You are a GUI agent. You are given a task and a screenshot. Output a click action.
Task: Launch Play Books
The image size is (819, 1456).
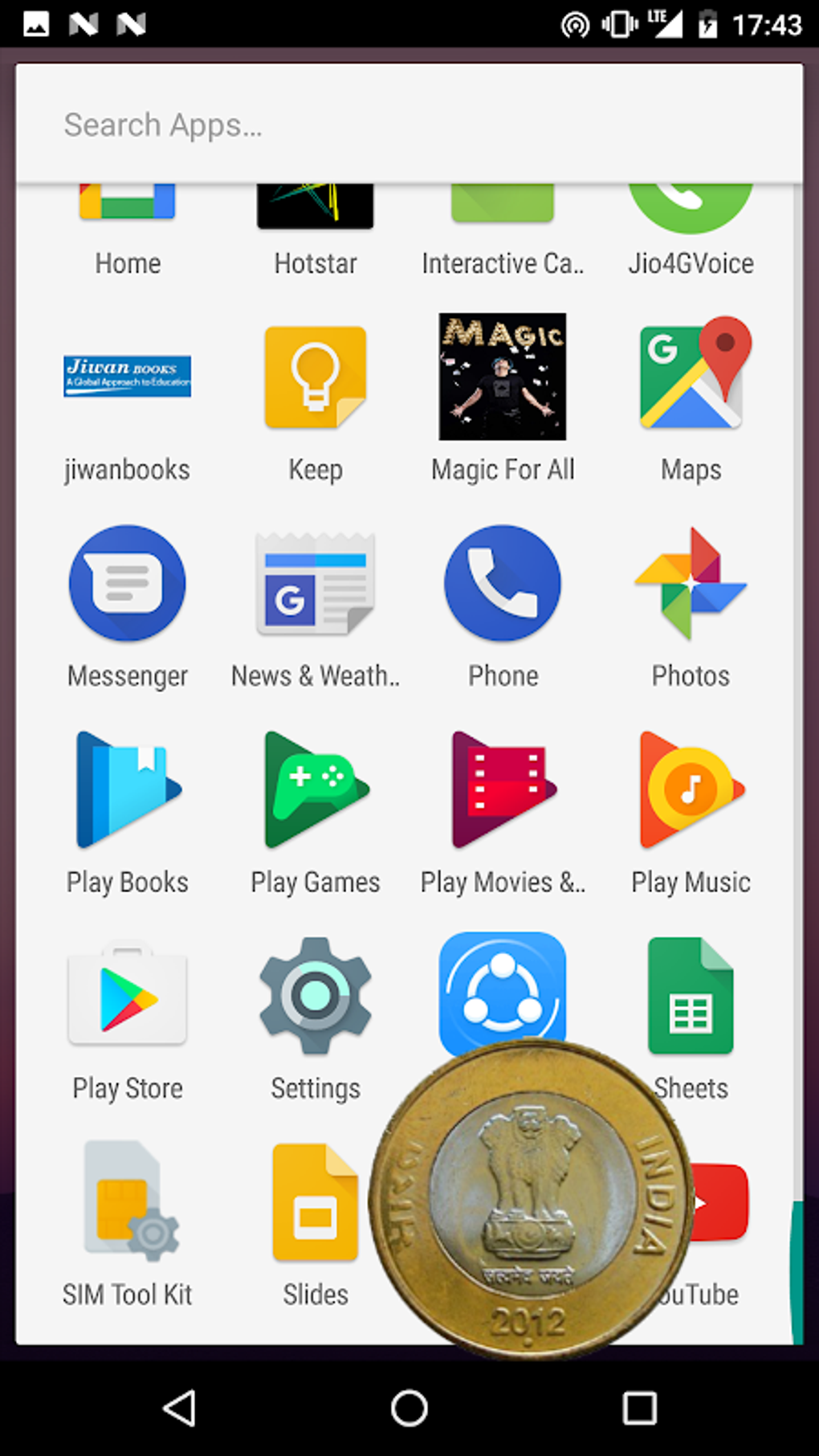[x=128, y=790]
